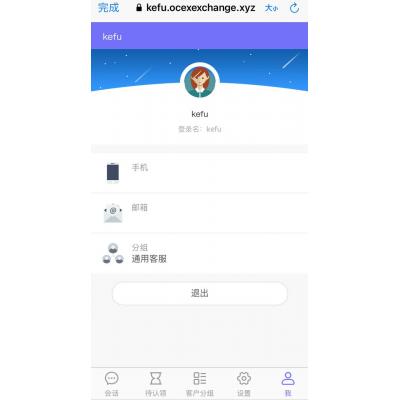400x400 pixels.
Task: Switch to the 设置 settings tab
Action: 244,384
